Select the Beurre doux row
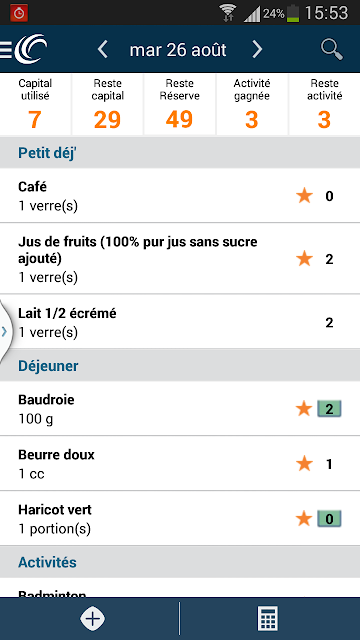Image resolution: width=360 pixels, height=640 pixels. [x=180, y=464]
